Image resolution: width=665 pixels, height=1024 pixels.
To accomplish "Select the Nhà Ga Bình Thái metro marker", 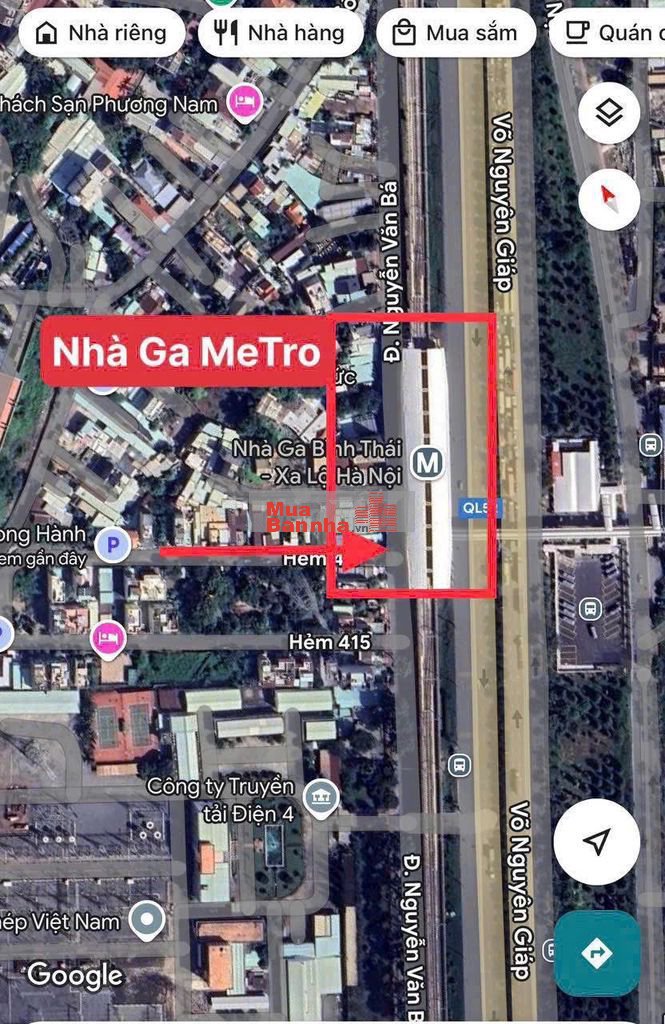I will 428,463.
